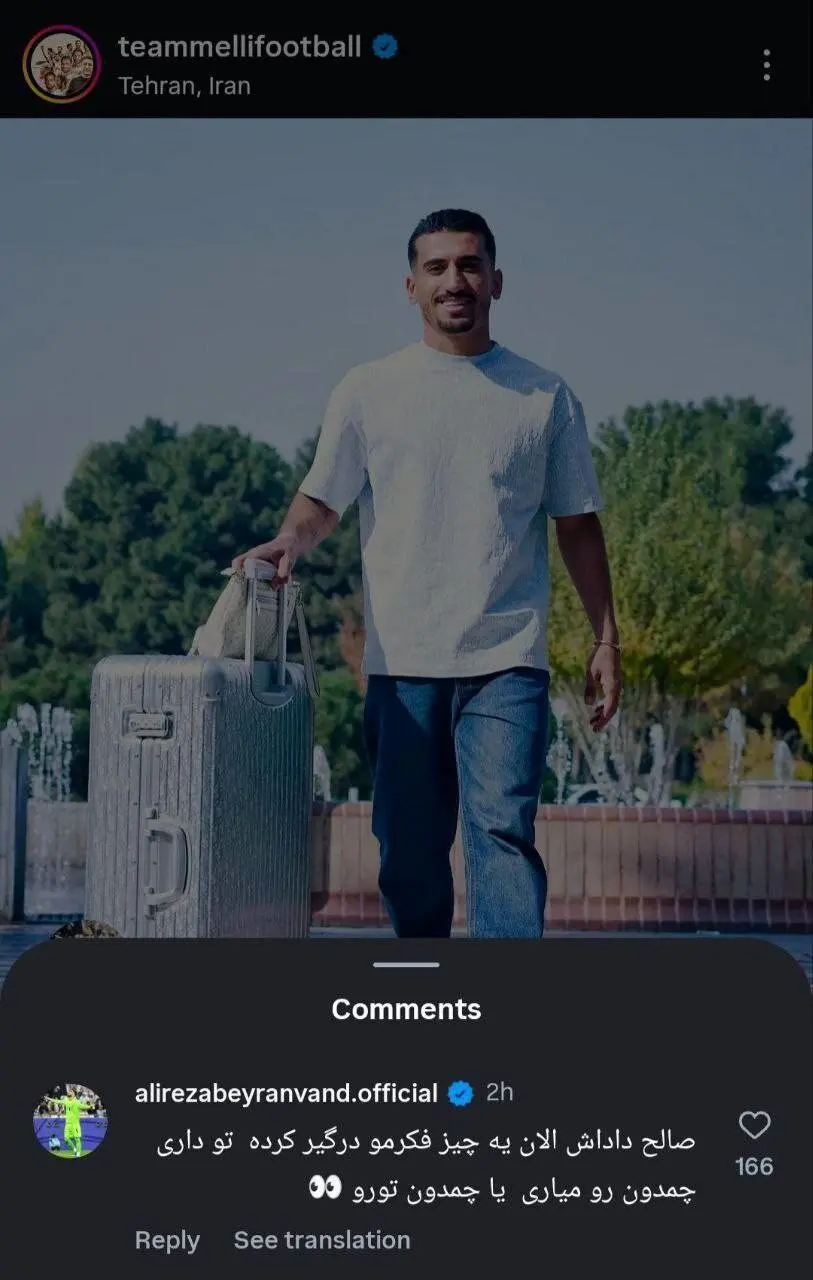This screenshot has height=1280, width=813.
Task: Tap the Tehran, Iran location tag
Action: (x=185, y=86)
